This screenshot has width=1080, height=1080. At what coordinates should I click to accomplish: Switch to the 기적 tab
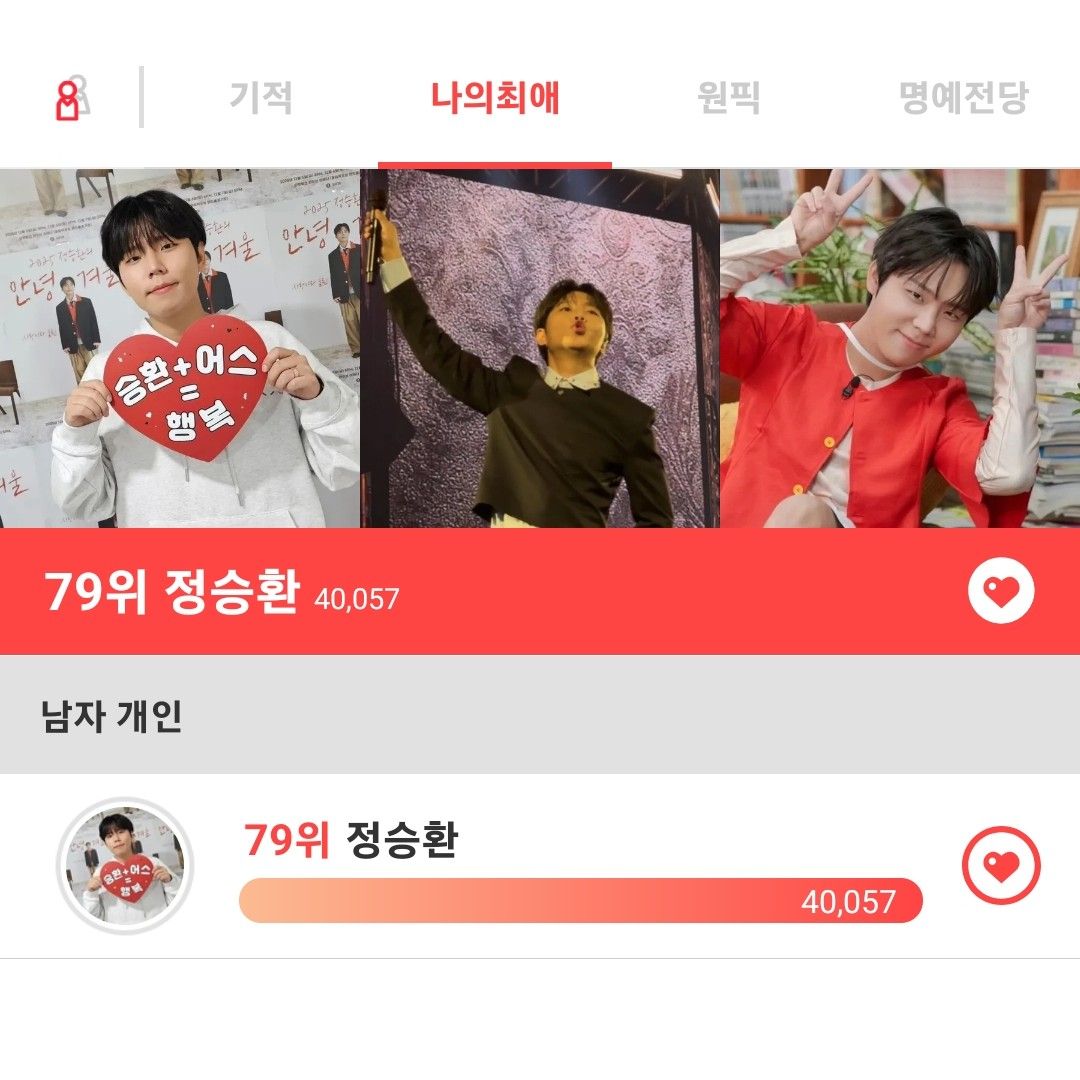coord(260,98)
